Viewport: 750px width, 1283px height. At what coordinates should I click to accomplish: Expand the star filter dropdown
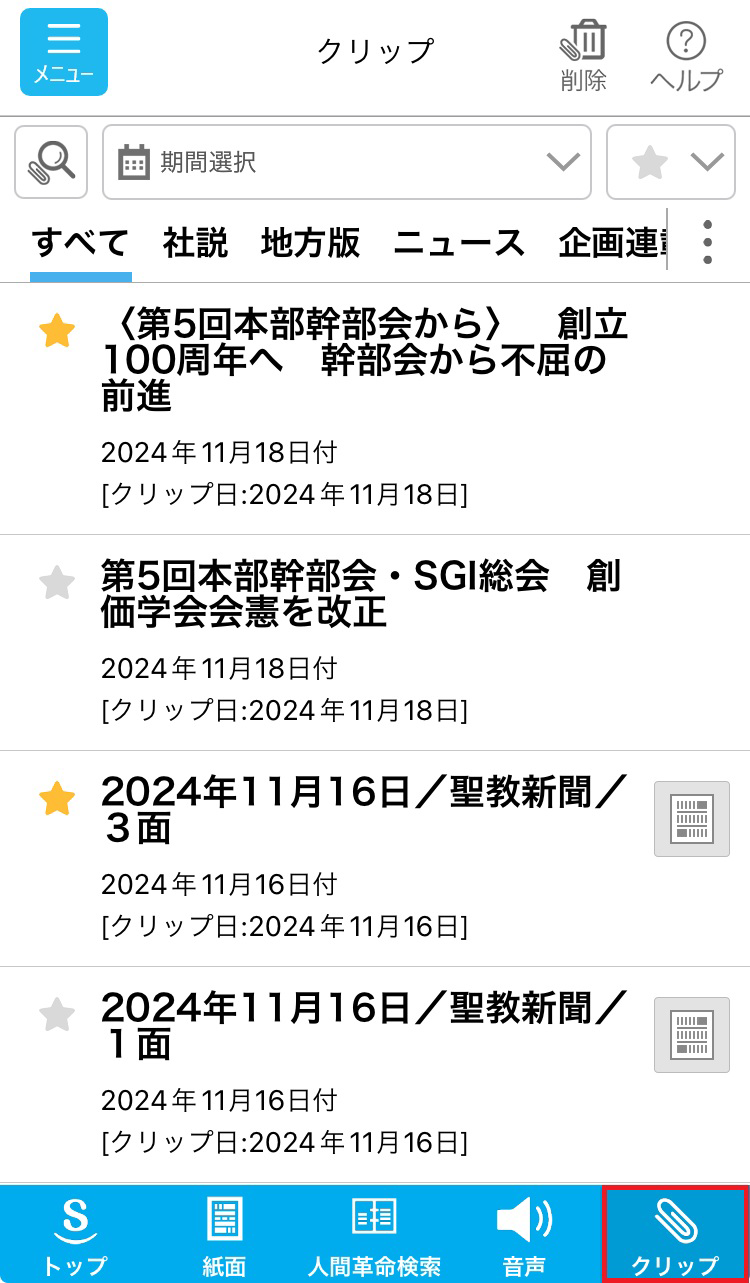coord(678,162)
